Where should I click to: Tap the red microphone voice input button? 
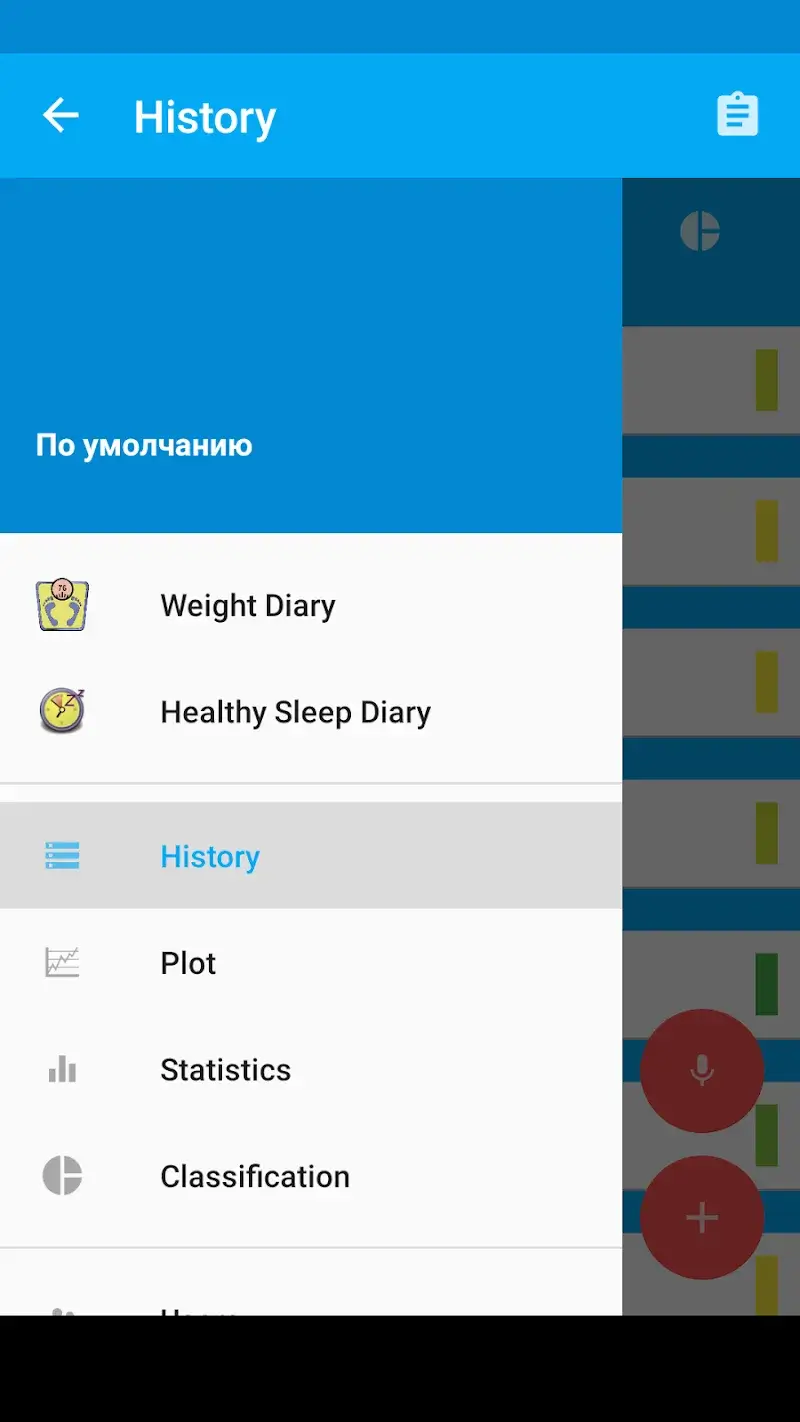[702, 1071]
